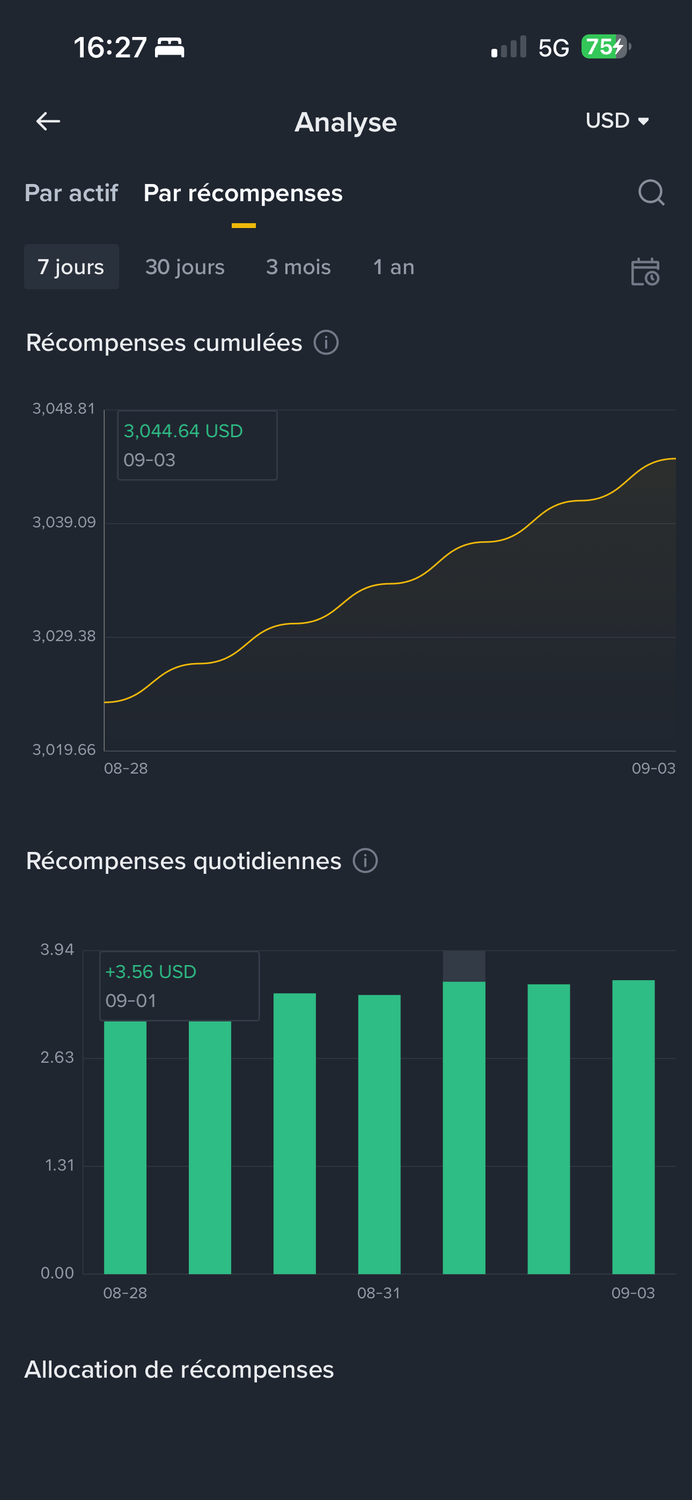This screenshot has height=1500, width=692.
Task: Choose the 30 jours period
Action: 185,267
